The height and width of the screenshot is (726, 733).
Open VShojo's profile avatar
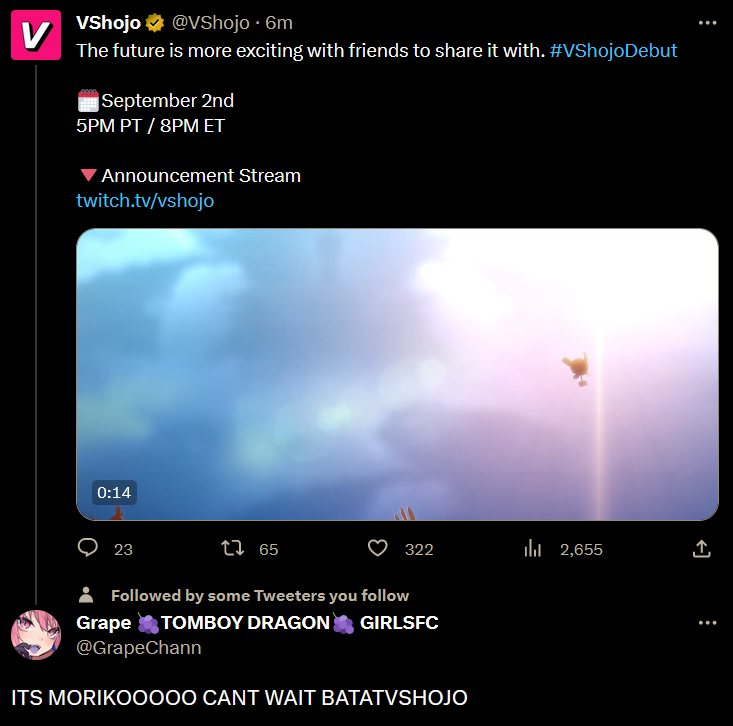(x=36, y=37)
